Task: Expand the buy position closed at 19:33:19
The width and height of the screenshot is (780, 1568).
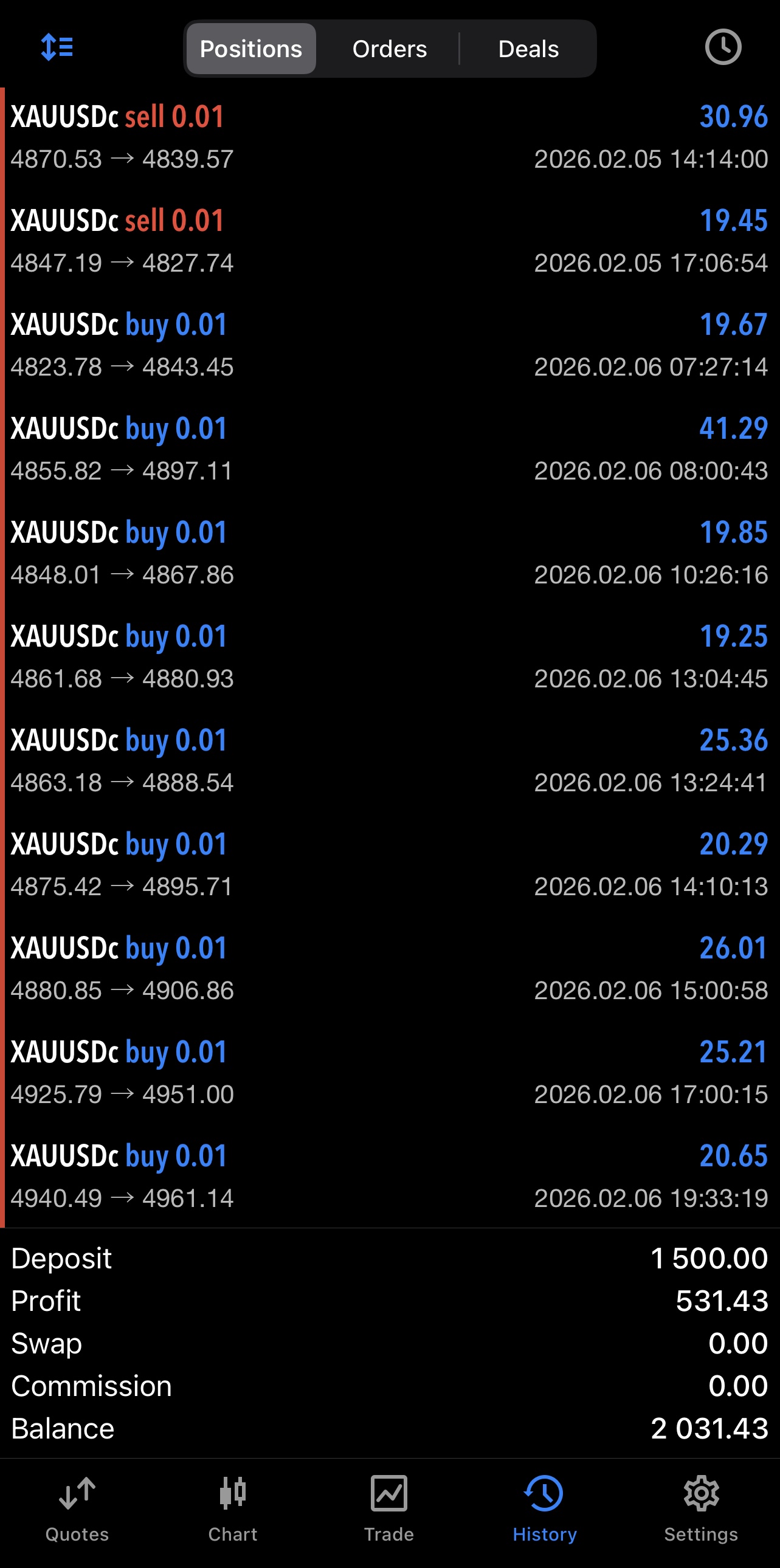Action: coord(390,1177)
